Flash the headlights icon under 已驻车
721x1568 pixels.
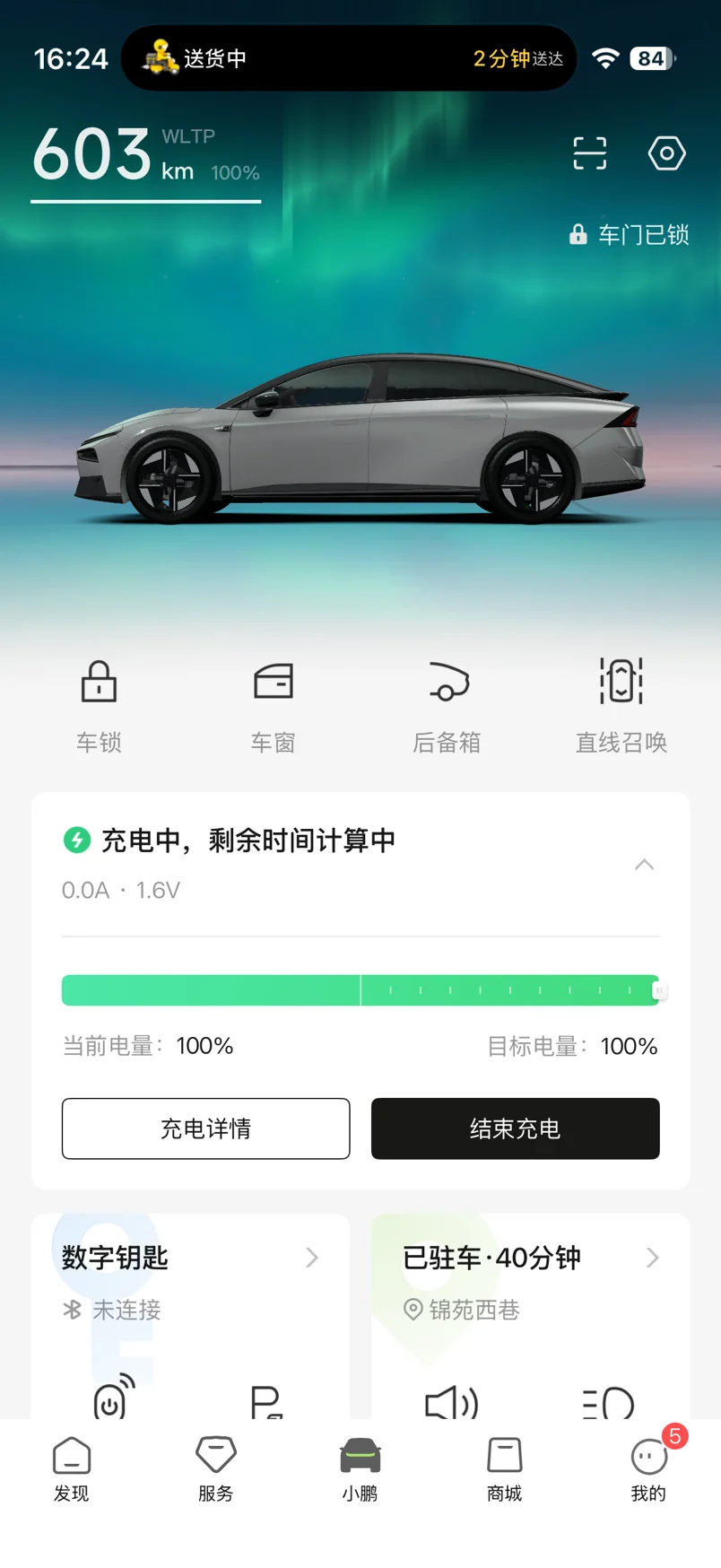(608, 1402)
